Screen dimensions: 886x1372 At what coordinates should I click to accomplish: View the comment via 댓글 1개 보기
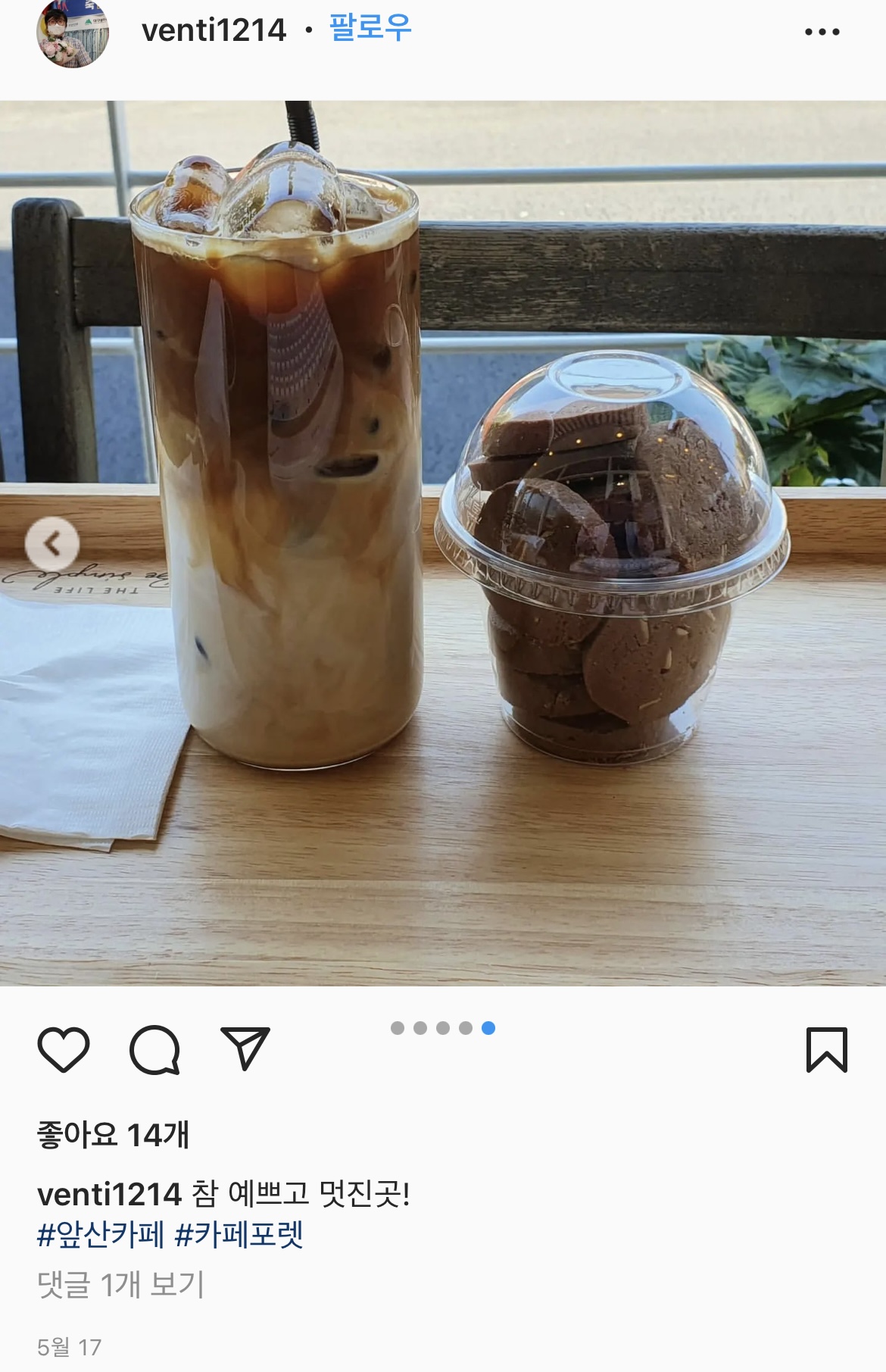121,1284
